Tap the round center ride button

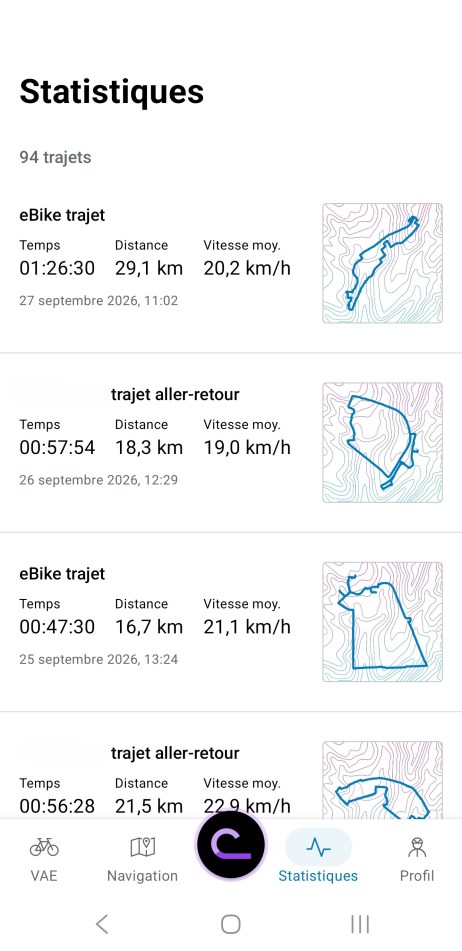[231, 844]
